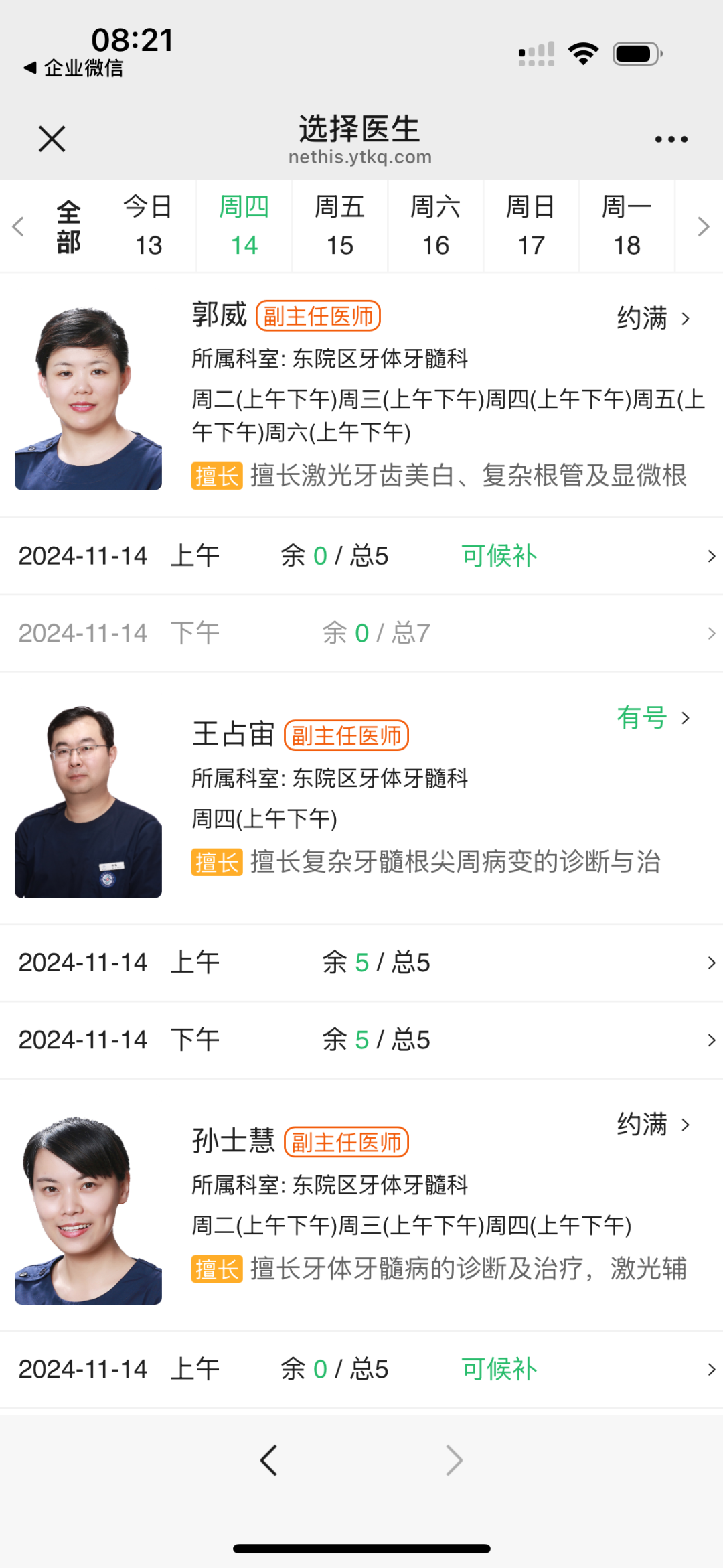The image size is (723, 1568).
Task: Join 可候补 for 郭威 morning slot
Action: pos(499,556)
